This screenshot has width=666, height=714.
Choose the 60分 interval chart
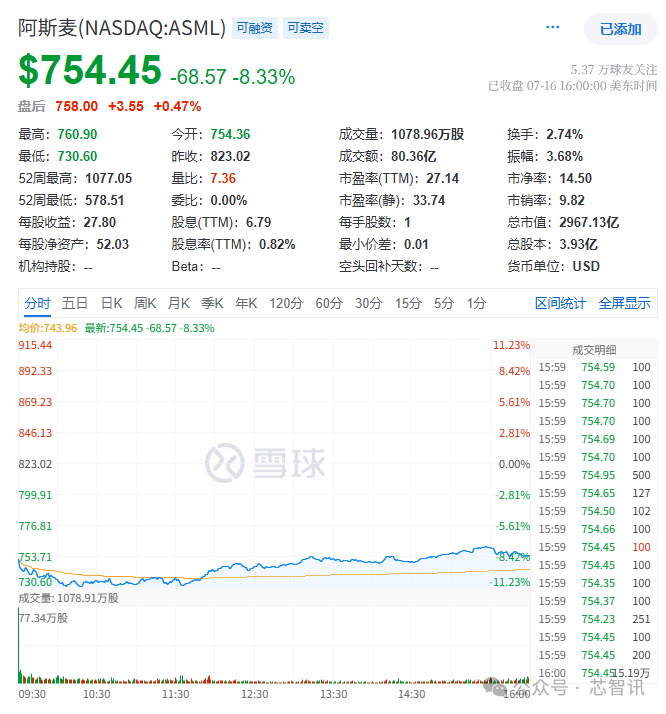pos(329,303)
